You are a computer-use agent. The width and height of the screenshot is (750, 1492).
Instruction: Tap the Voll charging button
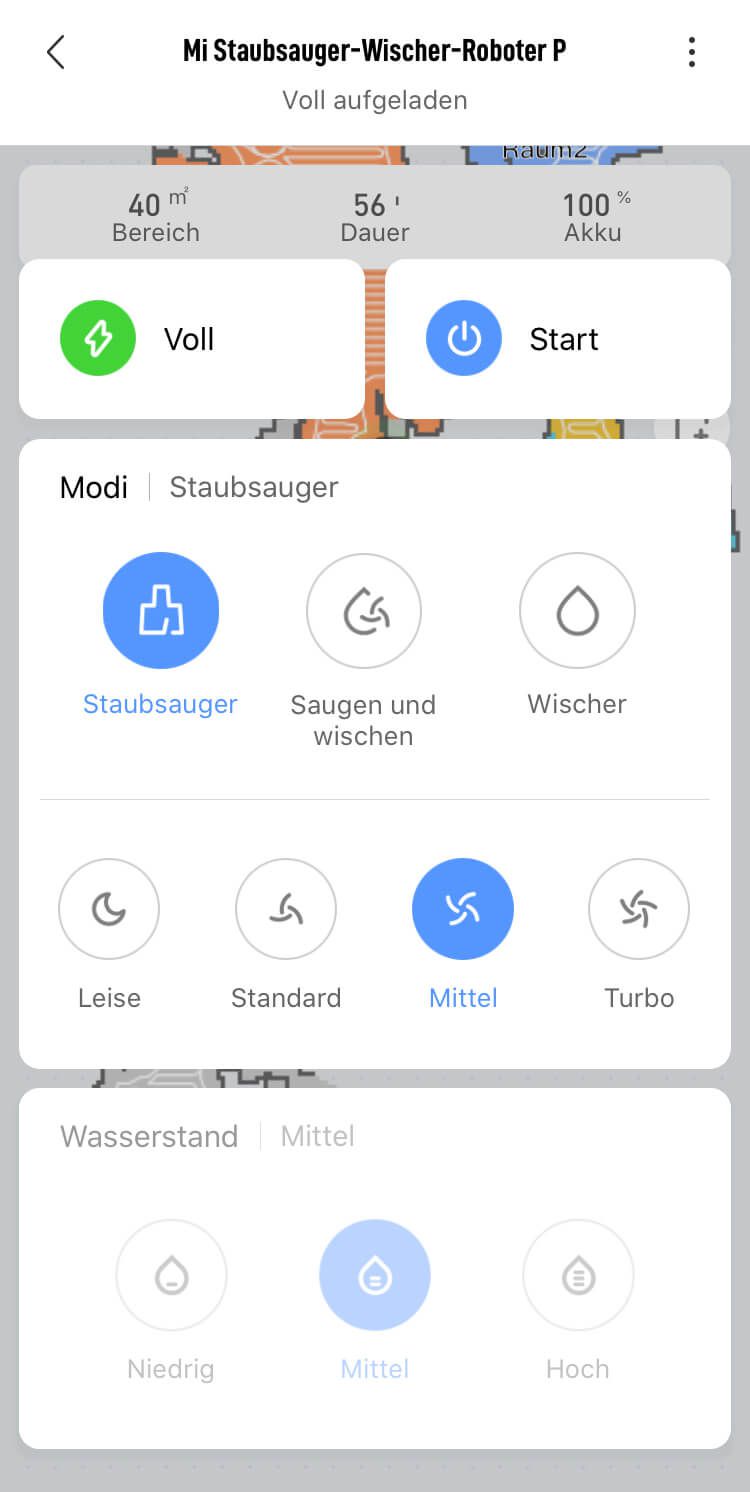[x=192, y=339]
